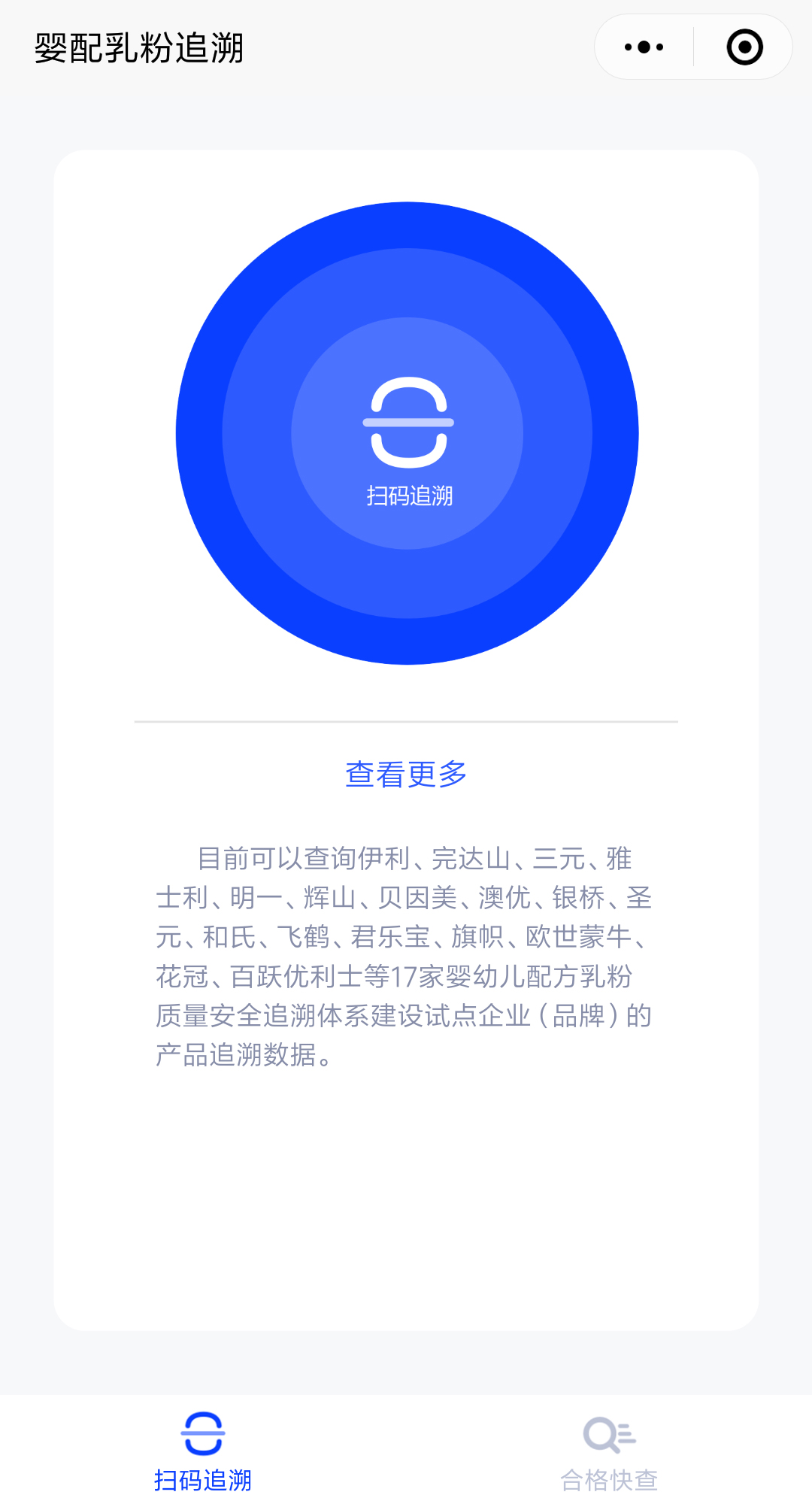The image size is (812, 1504).
Task: Open the 查看更多 link
Action: pos(406,774)
